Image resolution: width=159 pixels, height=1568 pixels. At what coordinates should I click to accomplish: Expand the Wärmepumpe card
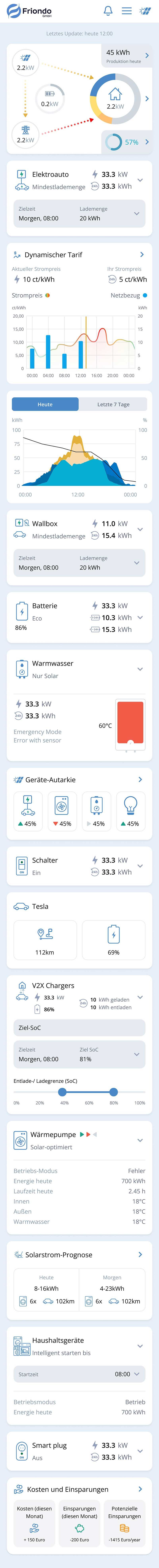(140, 1140)
